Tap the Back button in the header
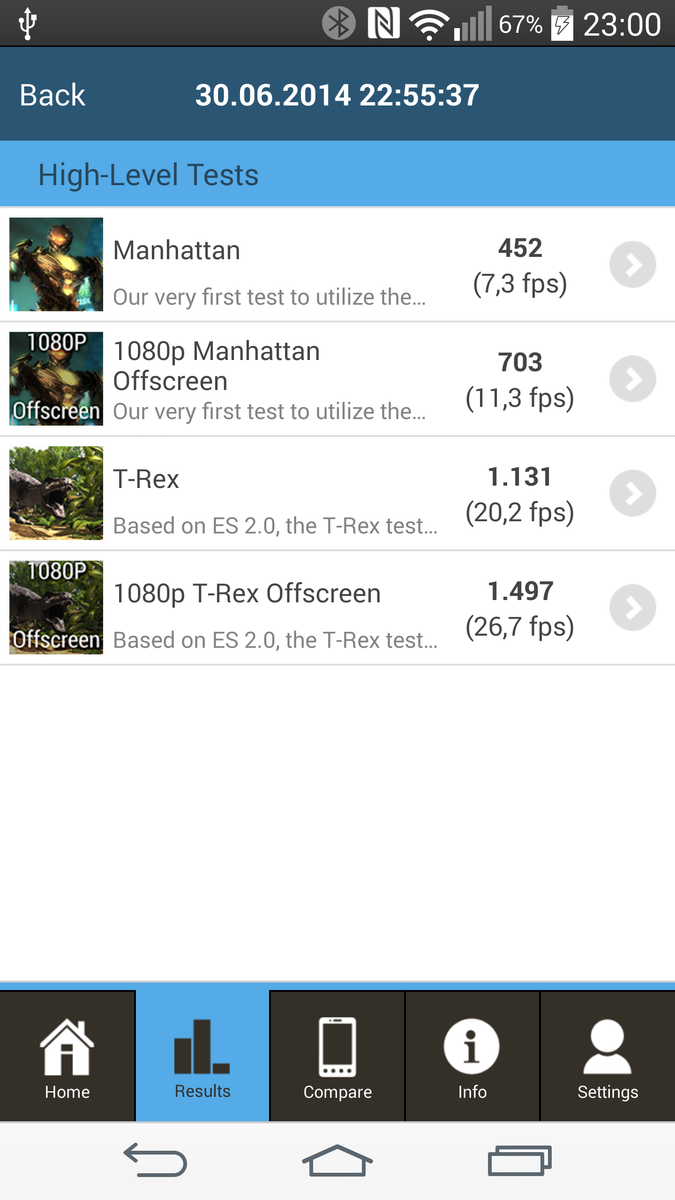 [x=53, y=95]
